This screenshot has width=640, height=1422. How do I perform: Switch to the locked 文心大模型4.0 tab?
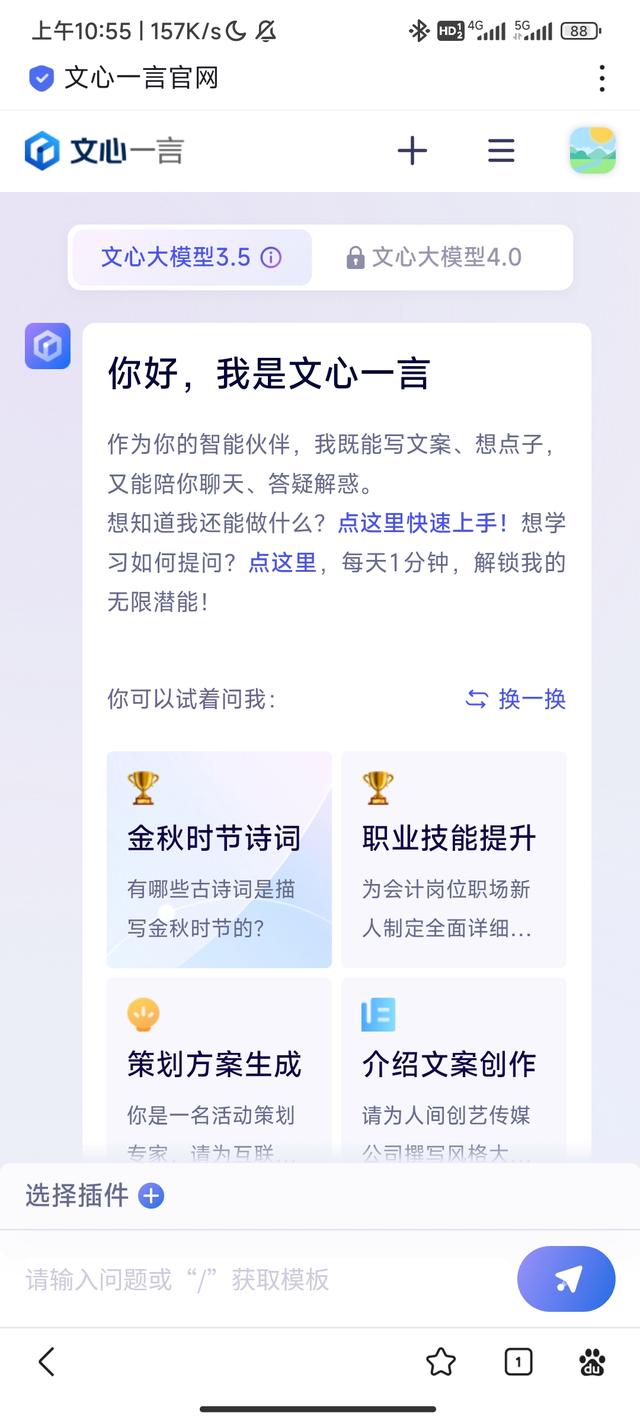point(434,257)
